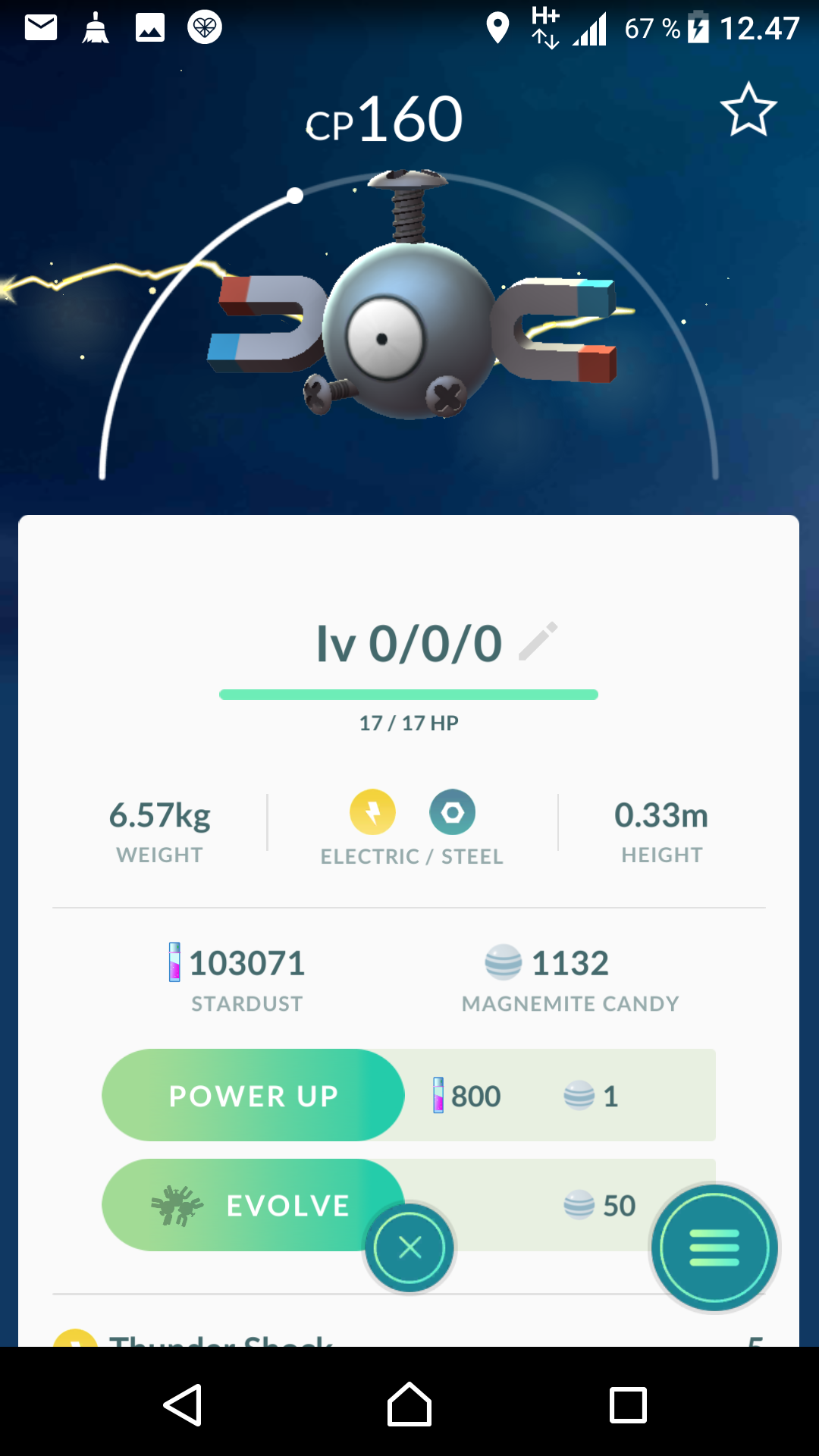Go to the Android home screen
Screen dimensions: 819x1456
point(409,1404)
